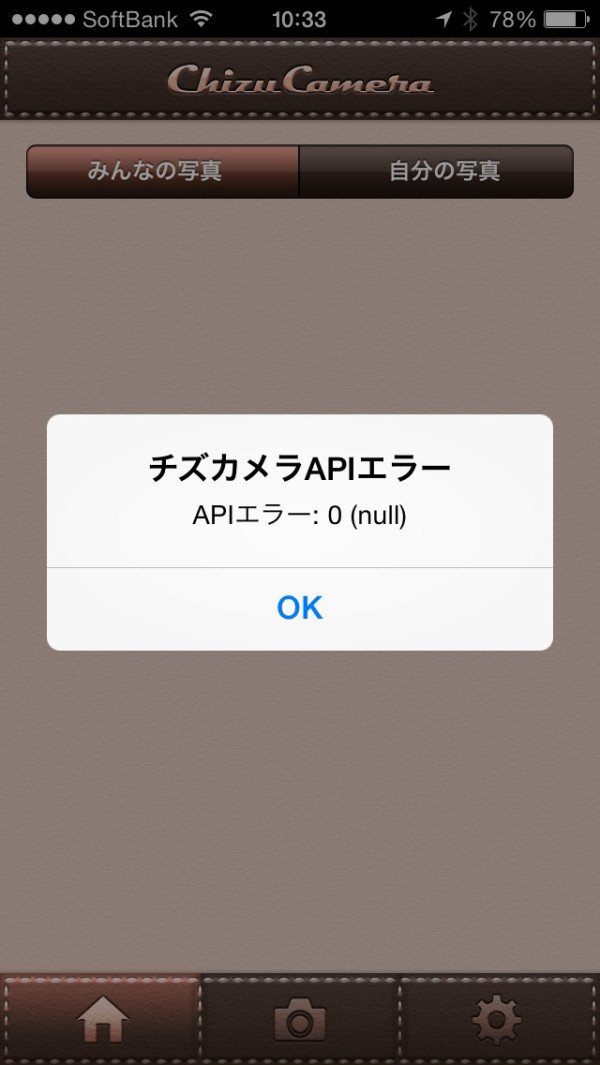The height and width of the screenshot is (1065, 600).
Task: Open the camera tab
Action: tap(300, 1020)
